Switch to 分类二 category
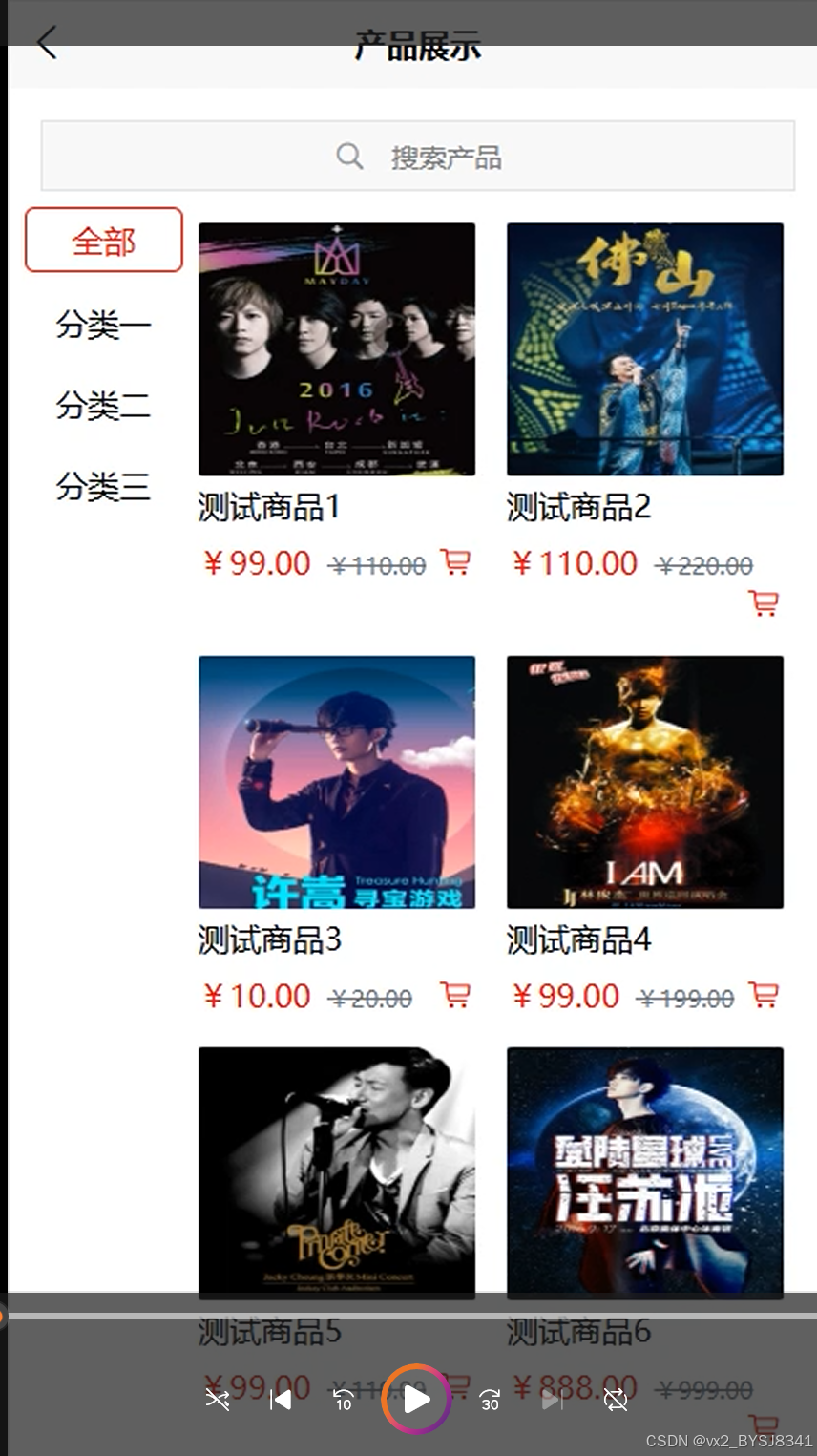The width and height of the screenshot is (817, 1456). point(103,406)
